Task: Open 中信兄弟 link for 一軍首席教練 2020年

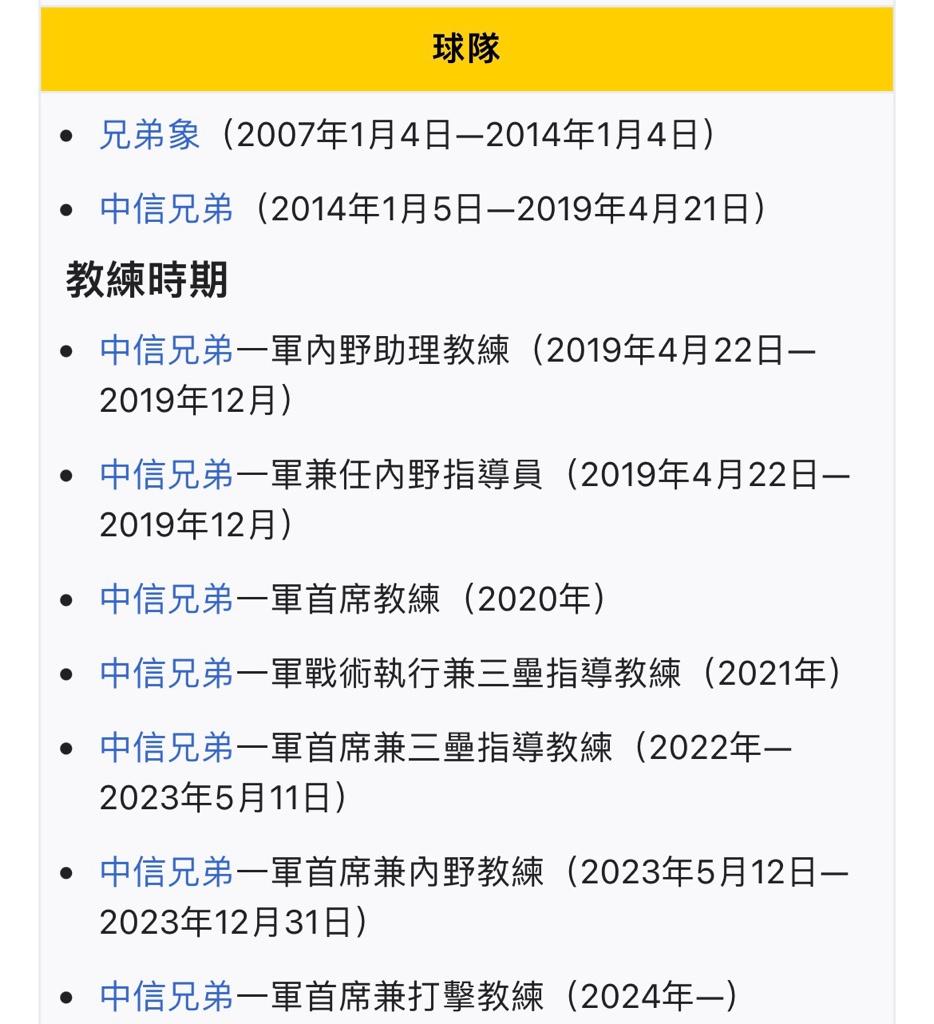Action: 166,599
